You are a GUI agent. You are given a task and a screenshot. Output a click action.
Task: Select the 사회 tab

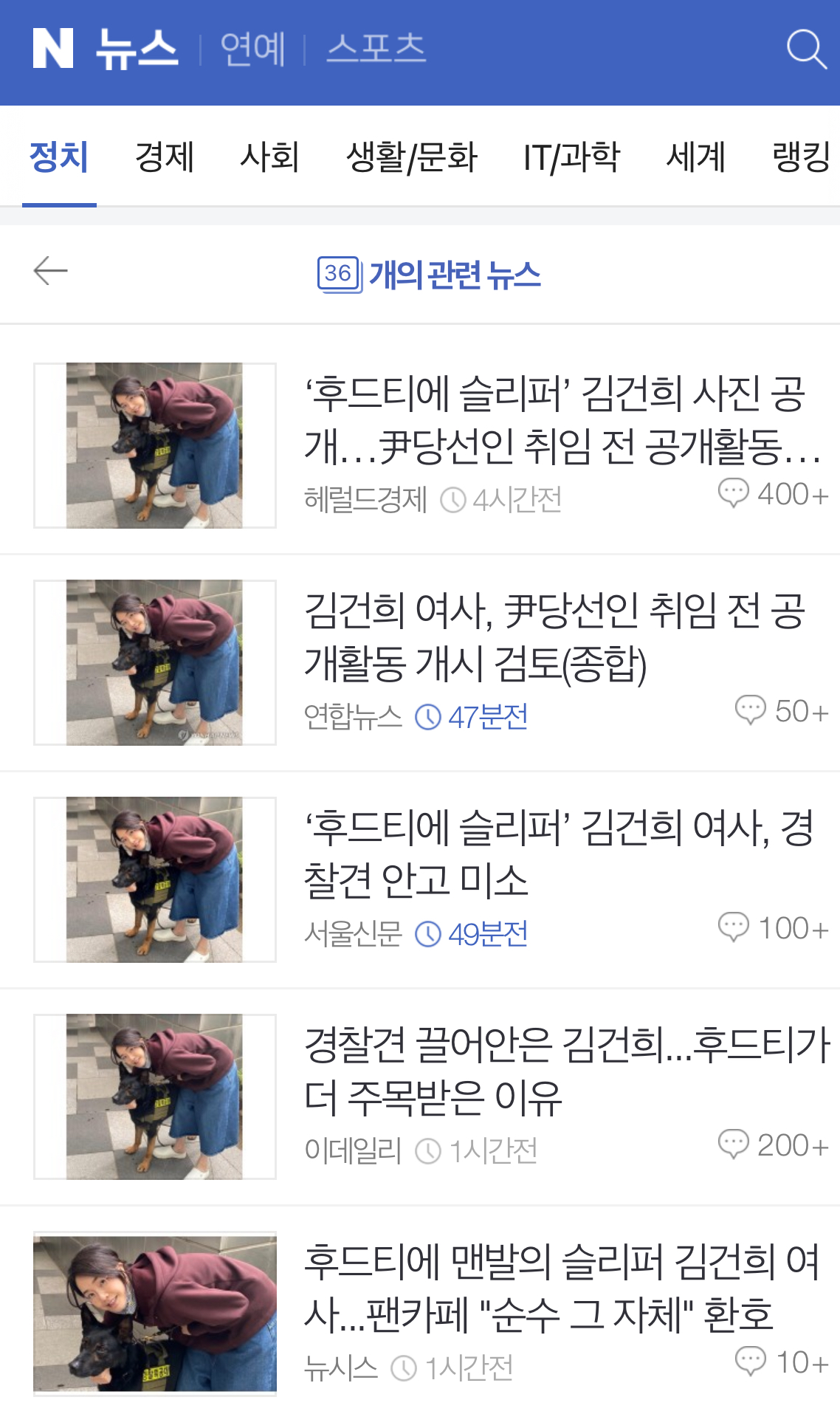click(270, 157)
